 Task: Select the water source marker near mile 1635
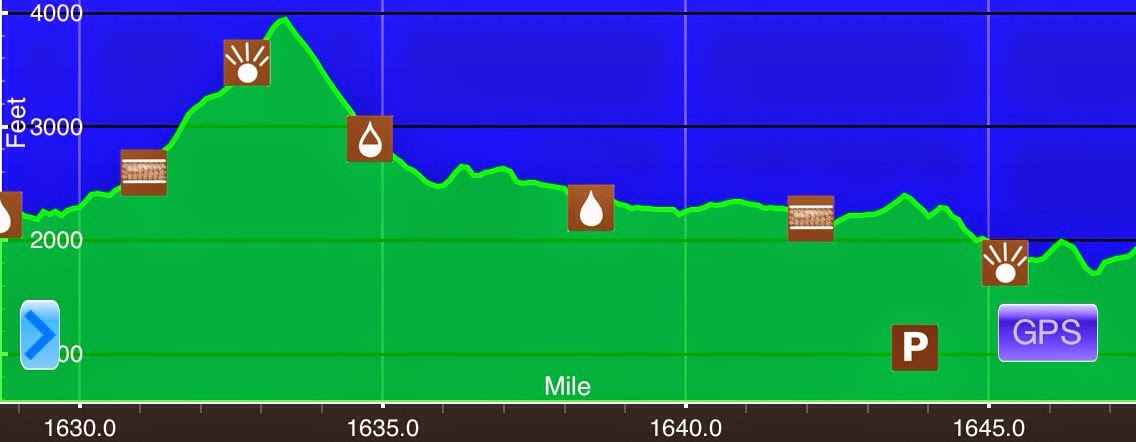[369, 139]
